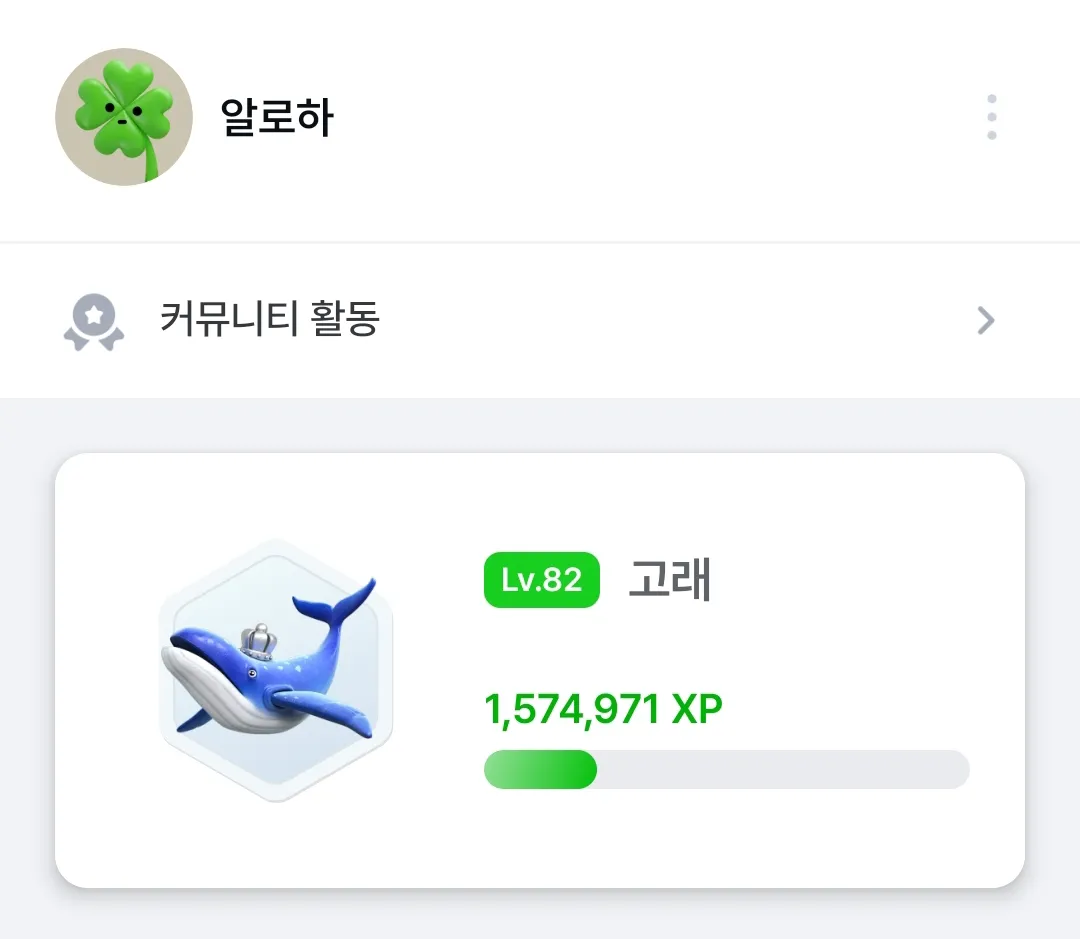This screenshot has width=1080, height=939.
Task: Open the Lv.82 고래 level card
Action: click(x=540, y=670)
